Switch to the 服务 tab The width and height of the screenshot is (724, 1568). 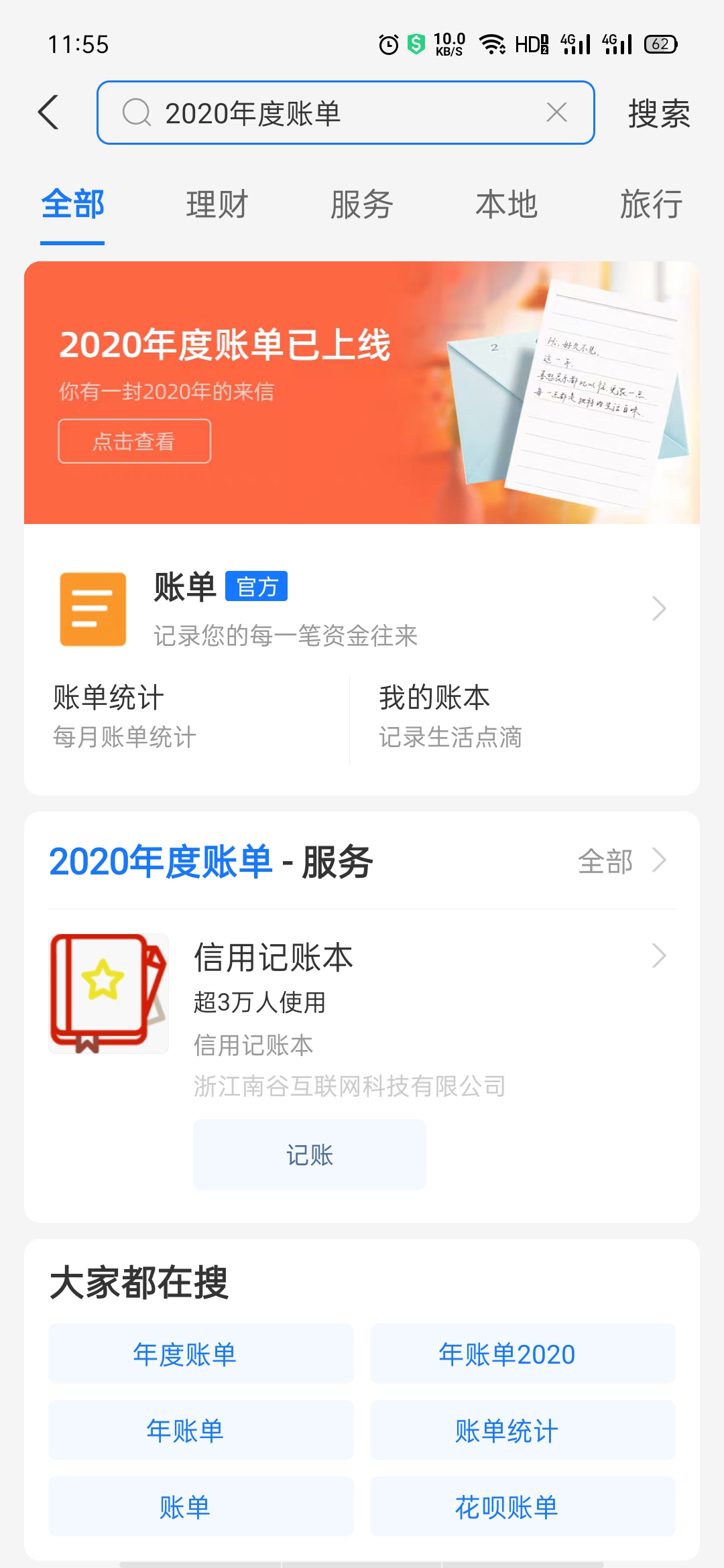point(362,204)
